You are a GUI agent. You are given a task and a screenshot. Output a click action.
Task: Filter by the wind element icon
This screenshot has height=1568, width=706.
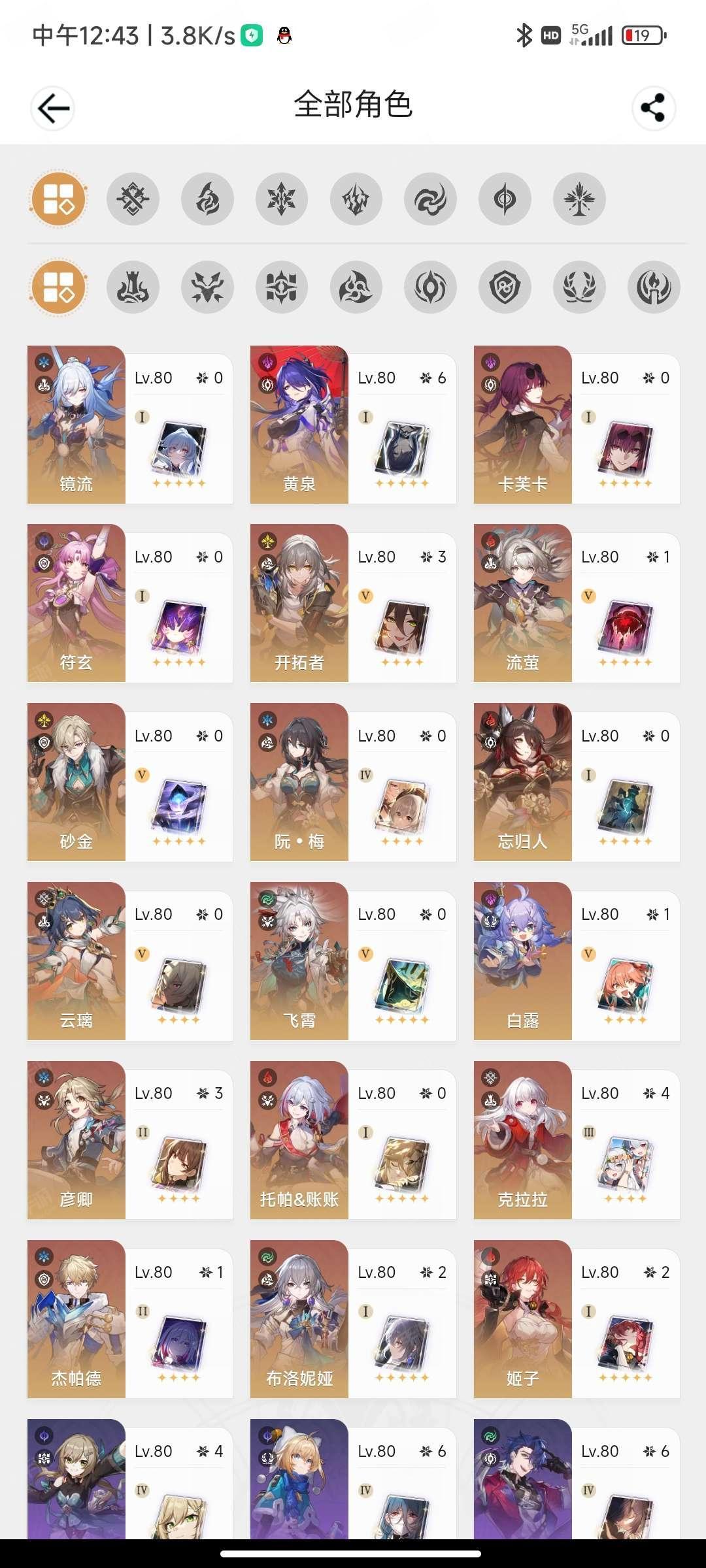tap(430, 199)
